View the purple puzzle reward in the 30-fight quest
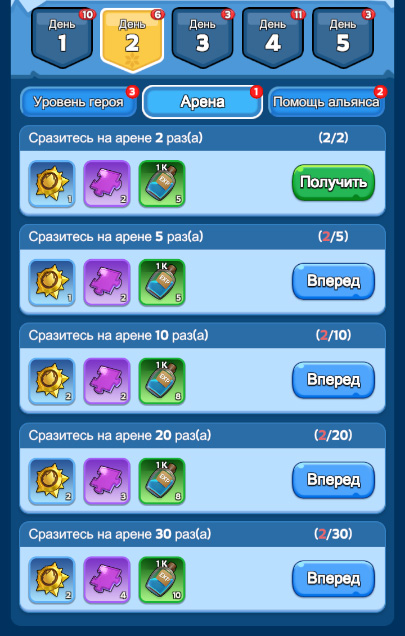405x636 pixels. (107, 580)
